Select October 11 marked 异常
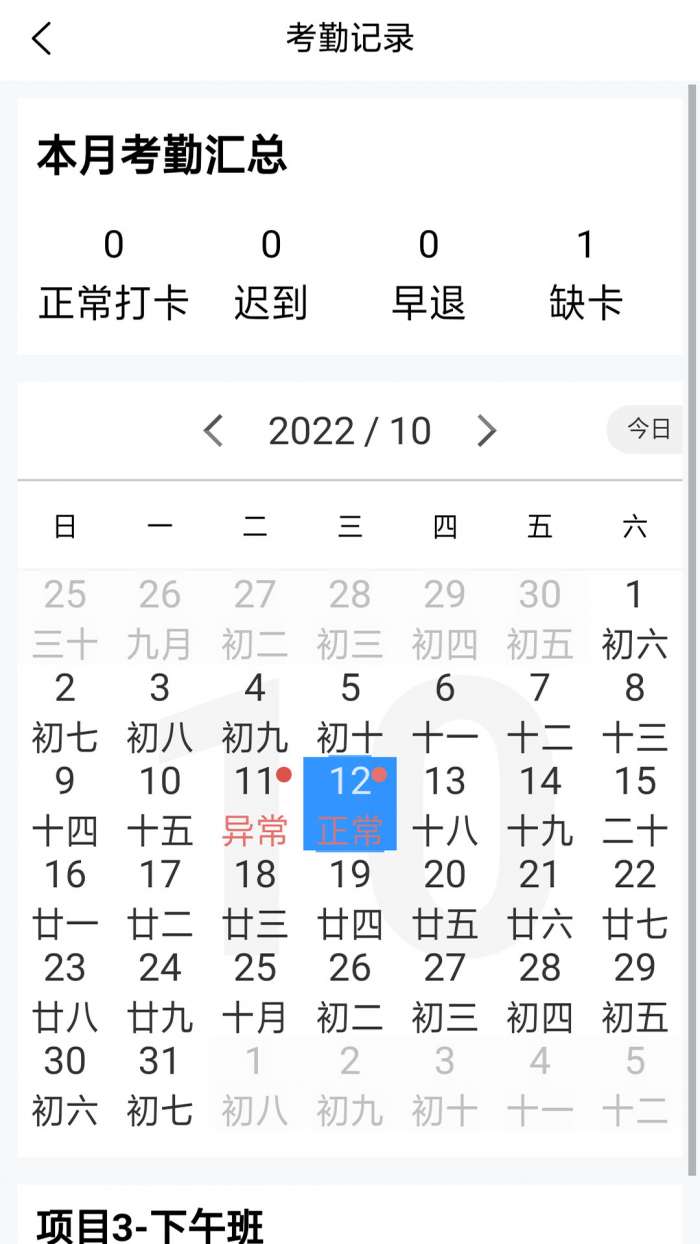 pos(255,804)
